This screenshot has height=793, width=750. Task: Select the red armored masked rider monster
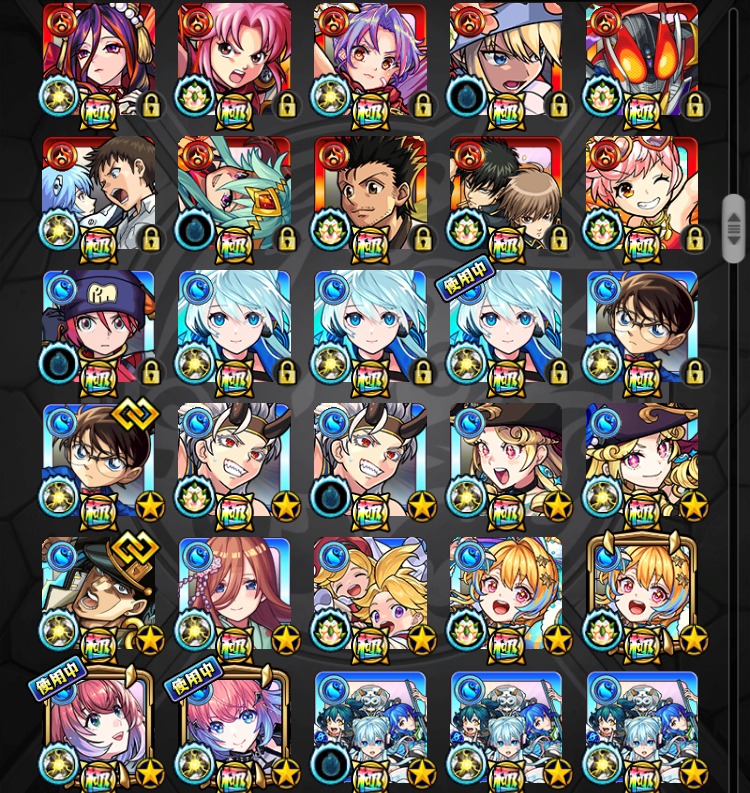tap(642, 62)
